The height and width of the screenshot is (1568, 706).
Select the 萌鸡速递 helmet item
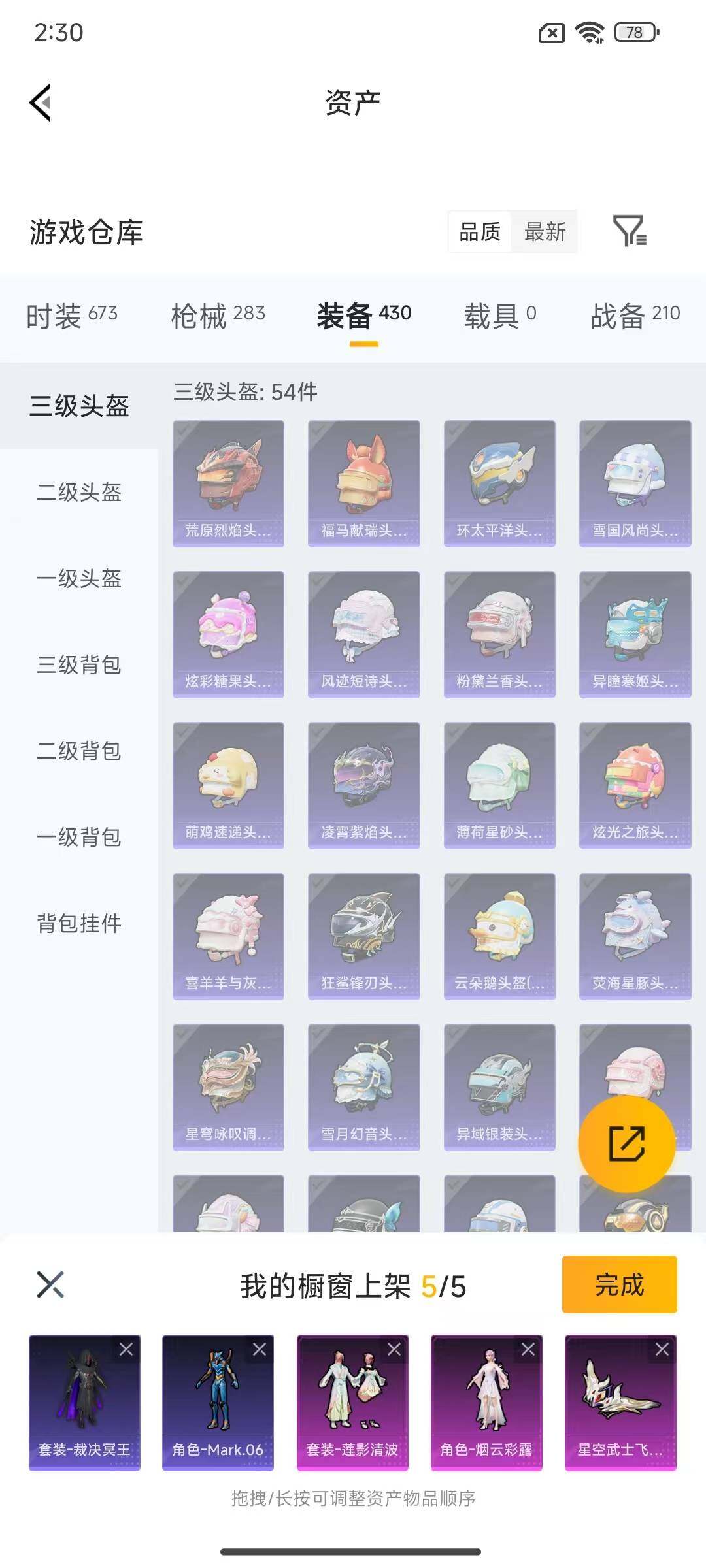tap(229, 784)
